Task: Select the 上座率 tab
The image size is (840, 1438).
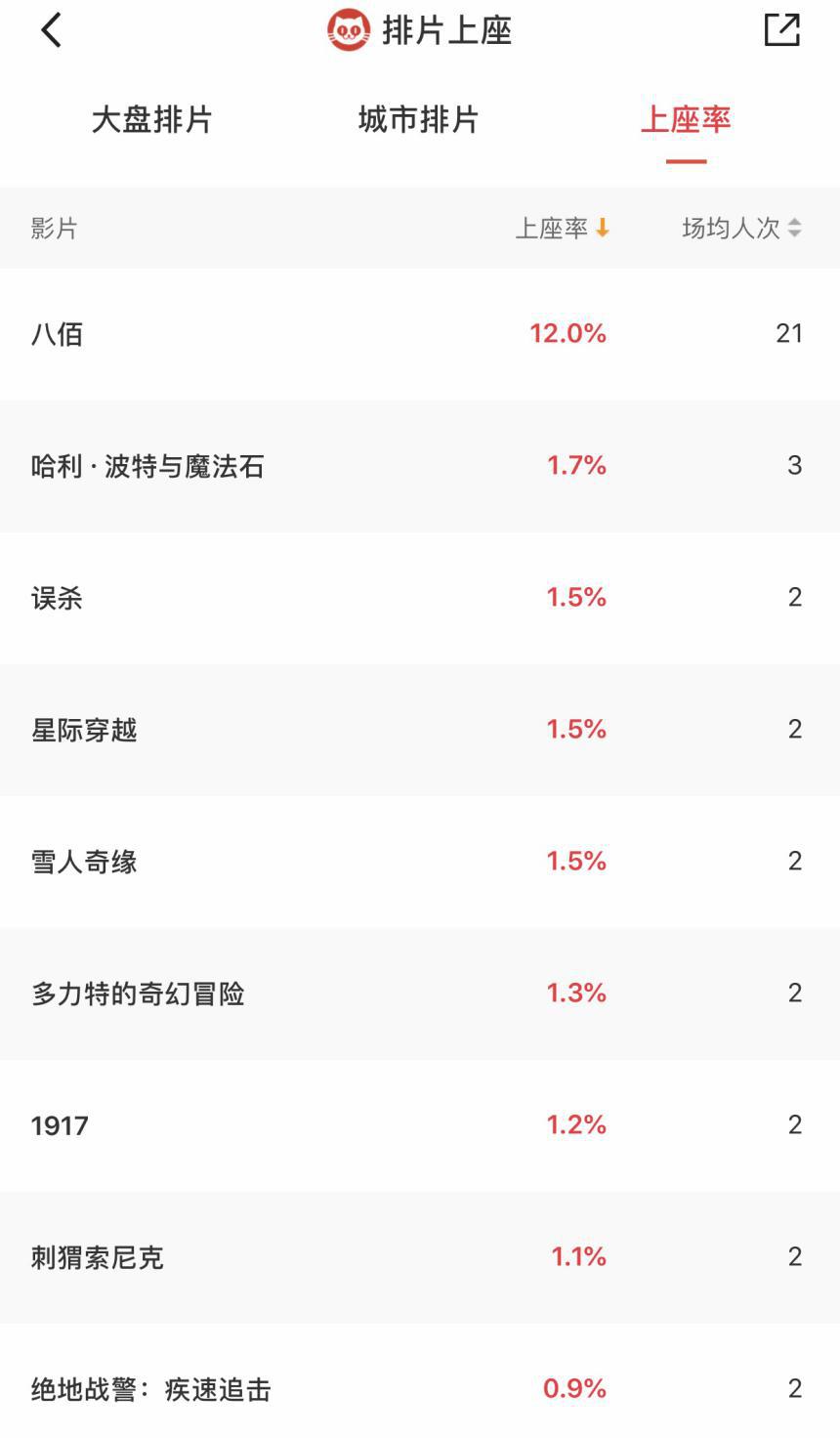Action: (x=686, y=120)
